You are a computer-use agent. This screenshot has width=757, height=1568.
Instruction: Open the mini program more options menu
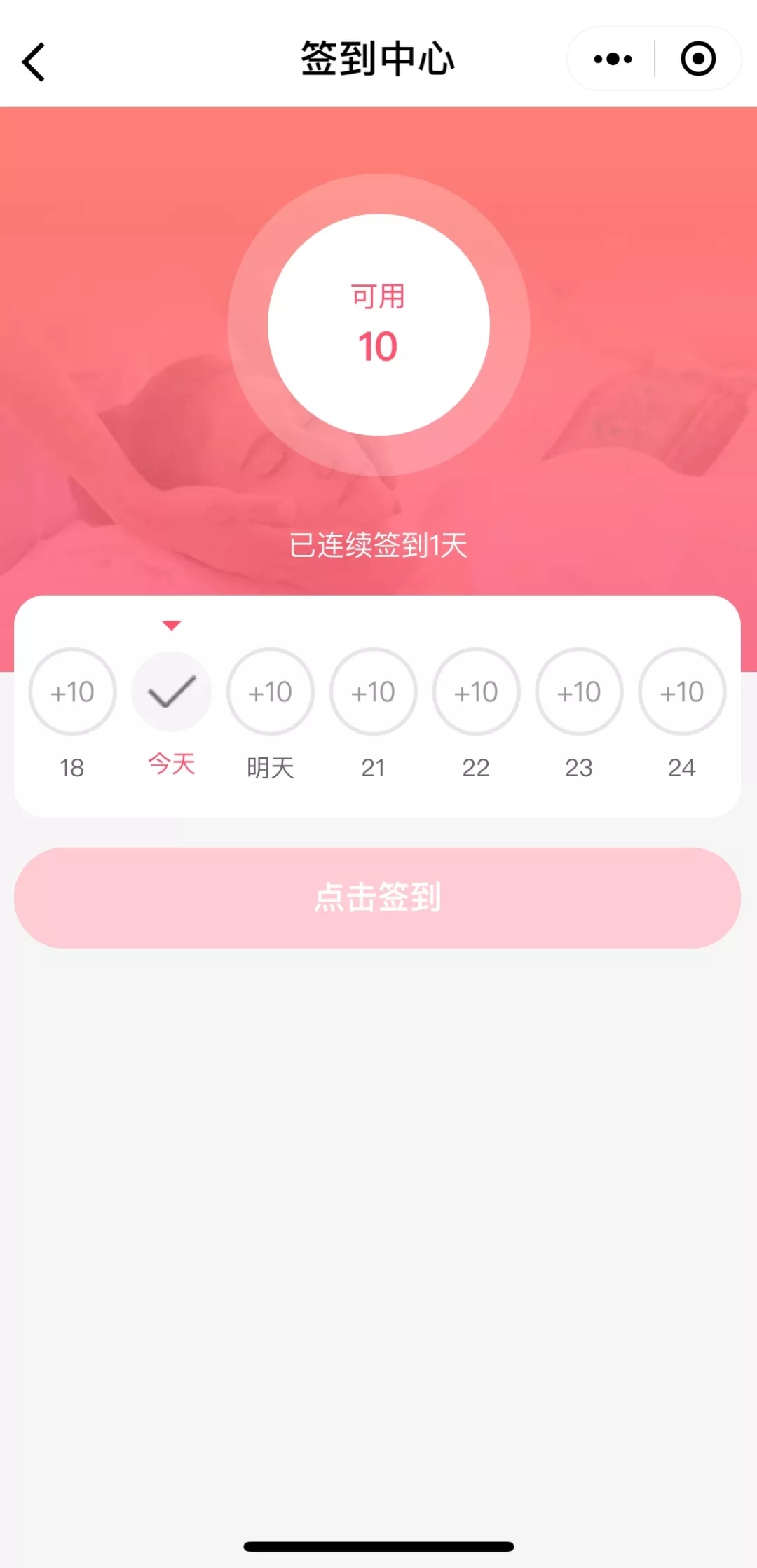pyautogui.click(x=613, y=60)
